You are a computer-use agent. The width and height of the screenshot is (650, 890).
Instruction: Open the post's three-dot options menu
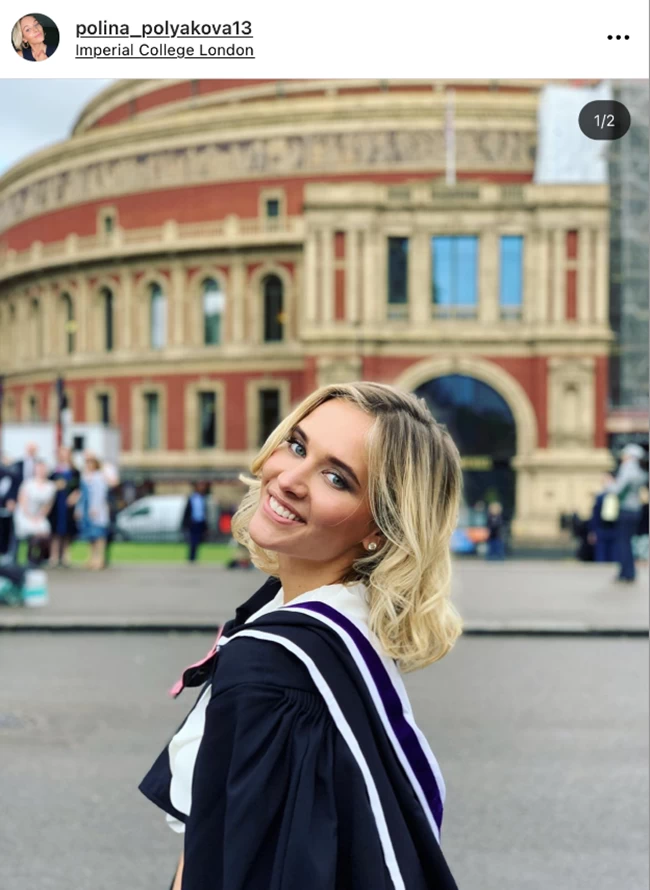coord(618,37)
